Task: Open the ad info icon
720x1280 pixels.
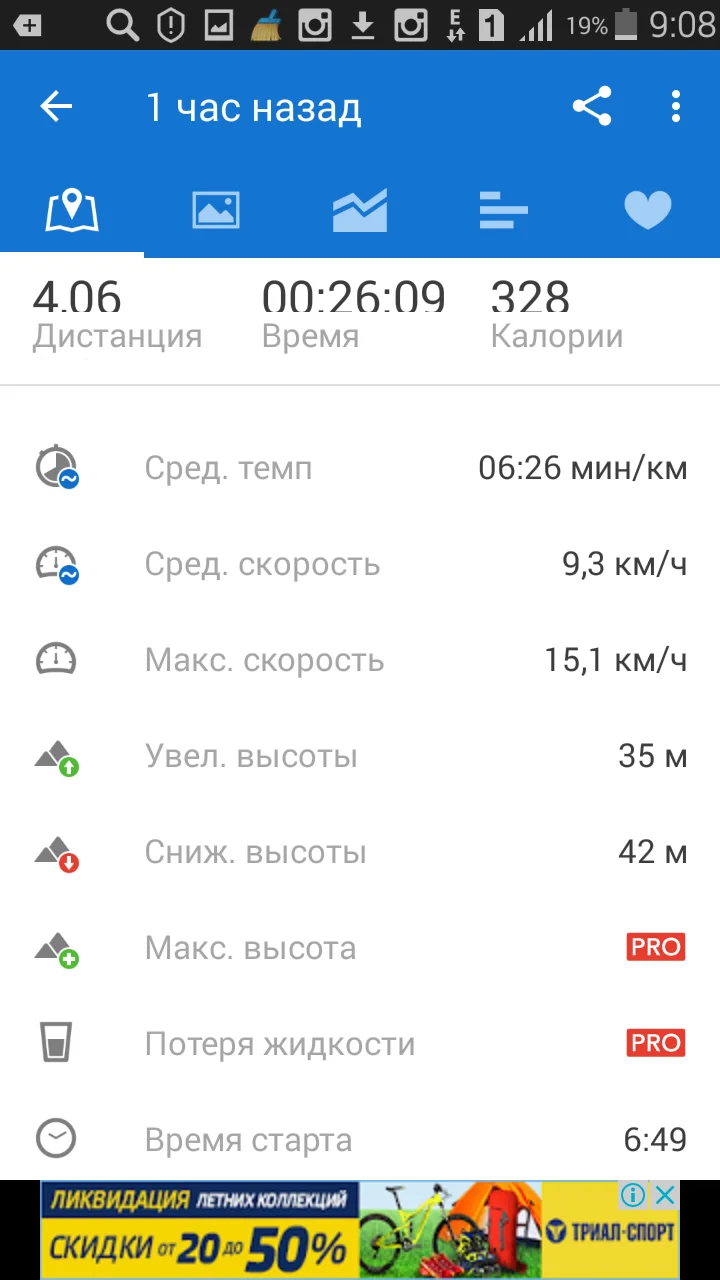Action: pyautogui.click(x=633, y=1195)
